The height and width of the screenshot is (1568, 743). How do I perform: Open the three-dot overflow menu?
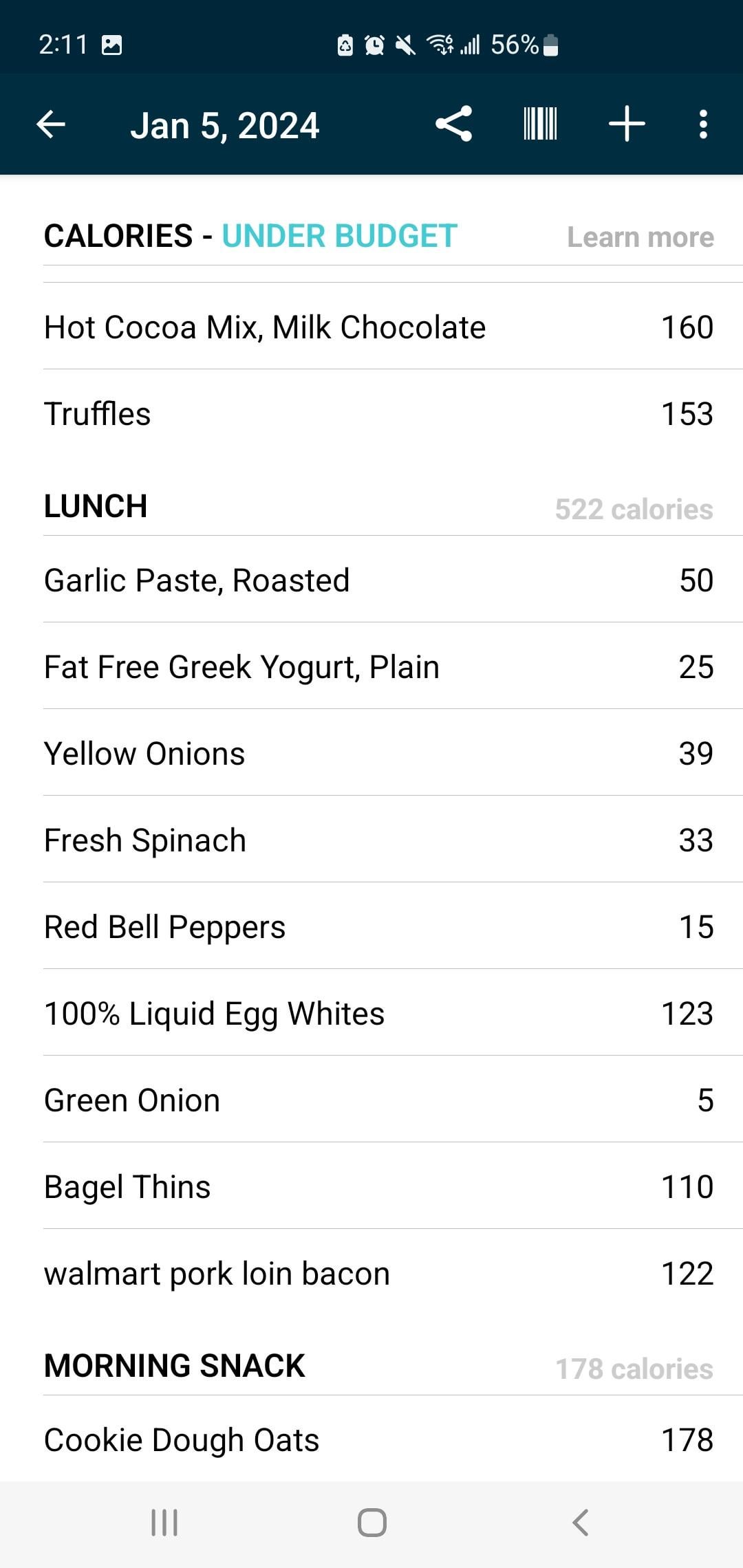pos(703,124)
